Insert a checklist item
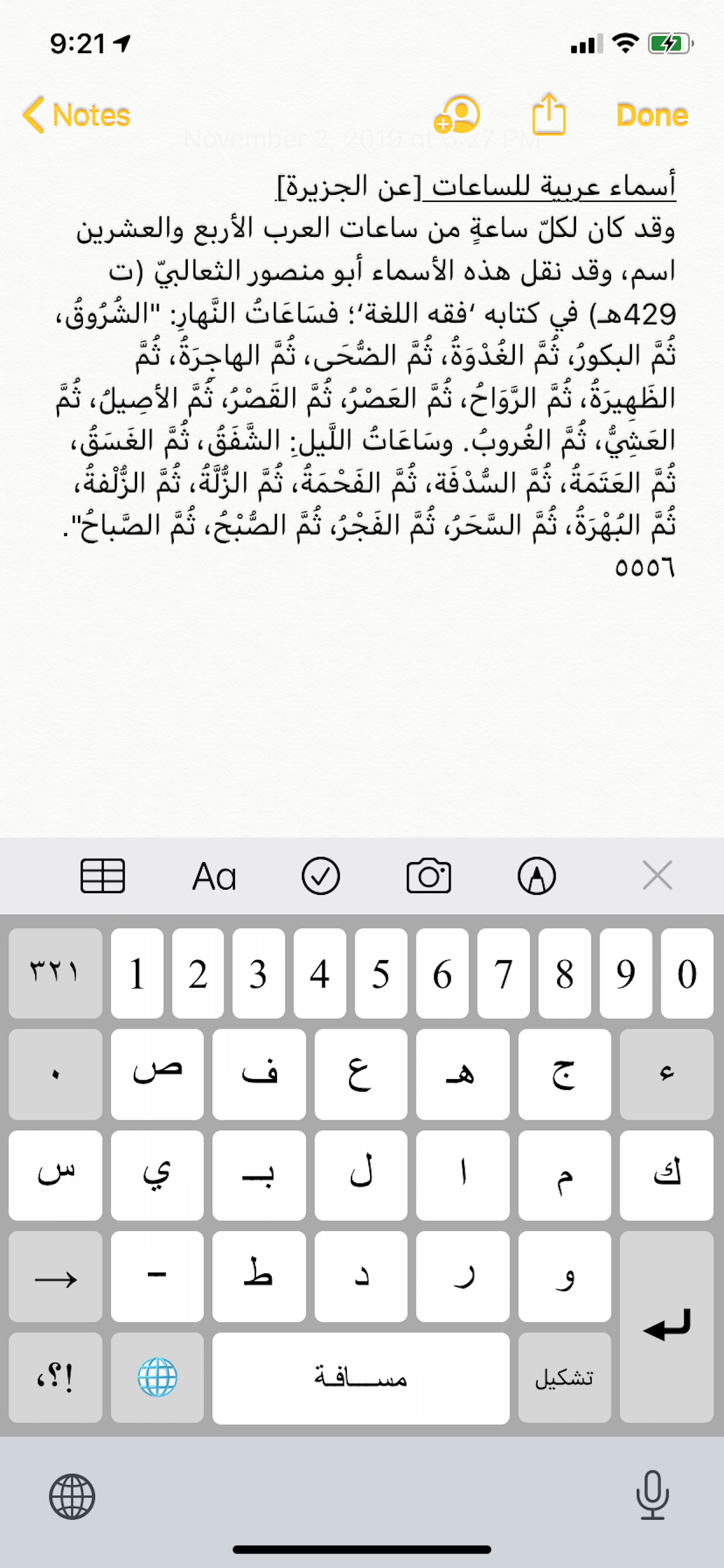Viewport: 724px width, 1568px height. click(322, 877)
